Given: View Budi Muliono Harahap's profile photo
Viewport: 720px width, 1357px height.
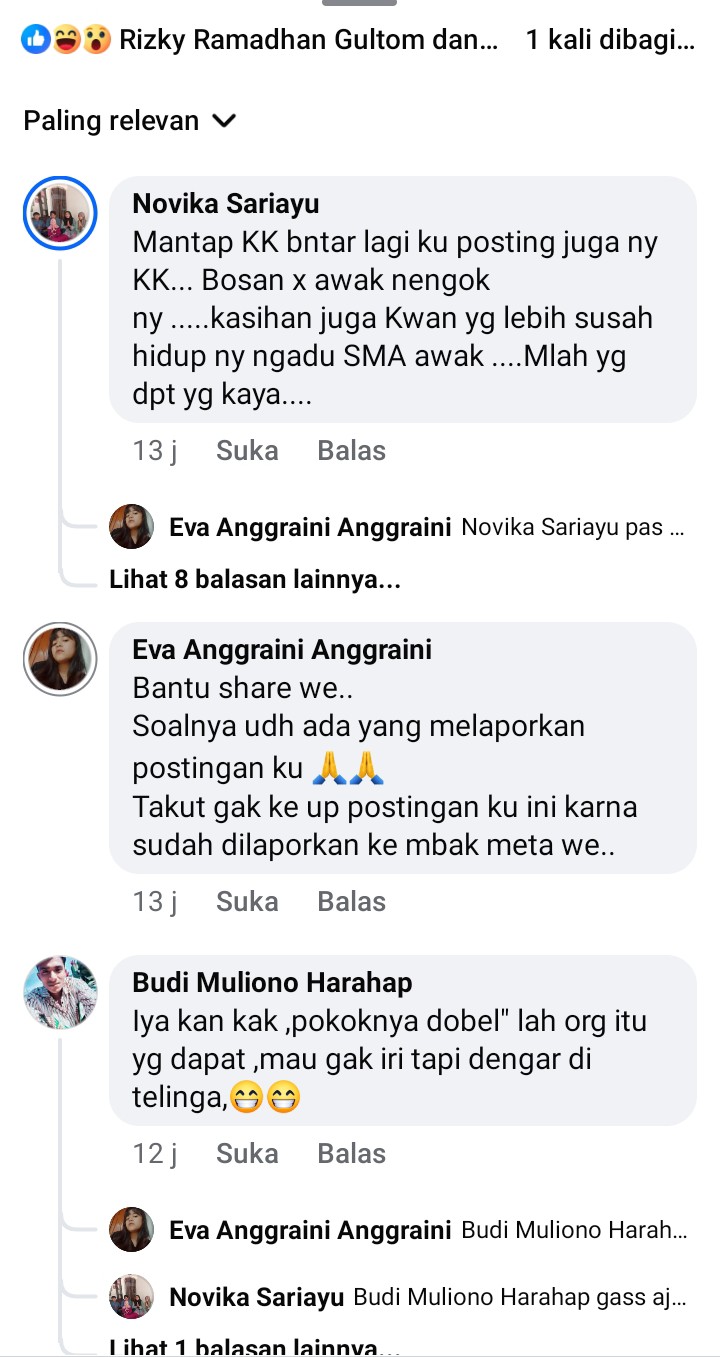Looking at the screenshot, I should pyautogui.click(x=60, y=992).
